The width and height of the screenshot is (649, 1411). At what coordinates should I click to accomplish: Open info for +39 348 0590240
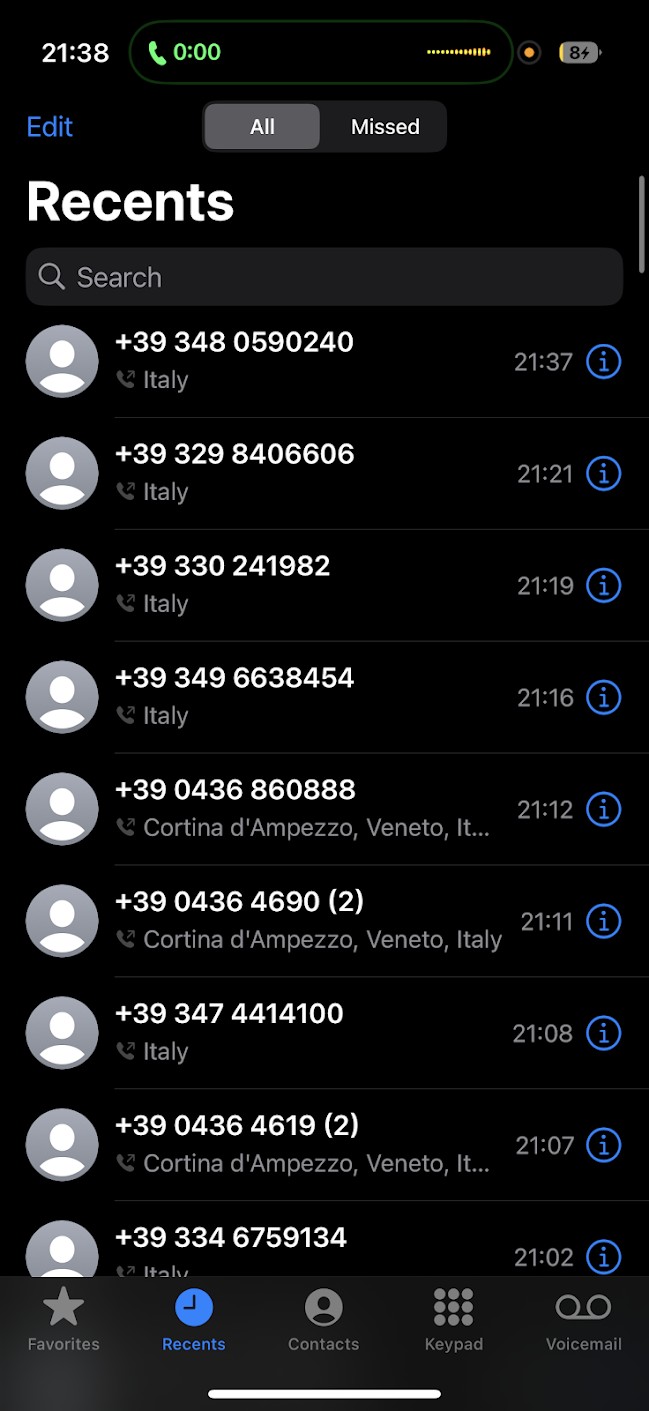[x=603, y=361]
